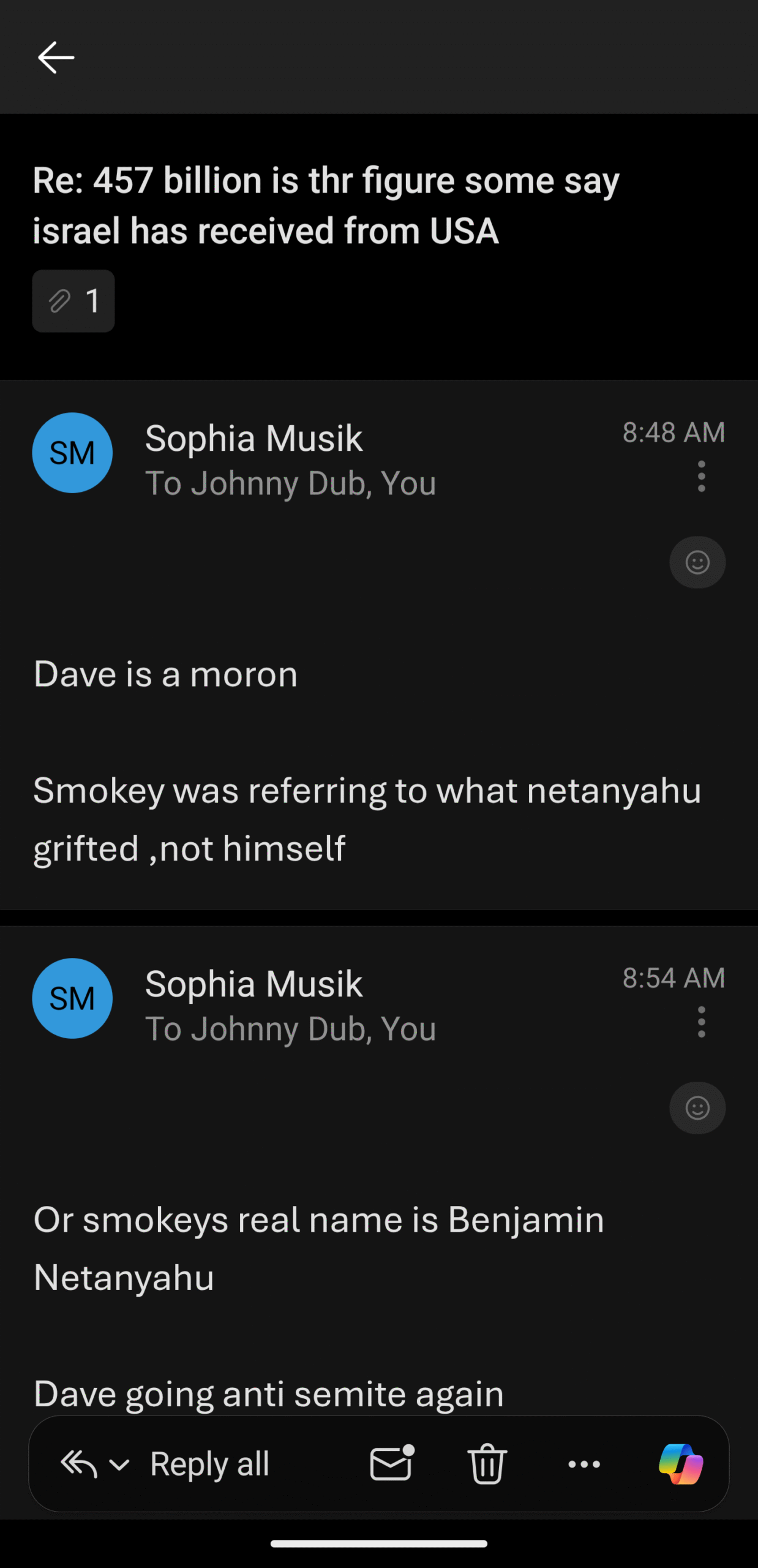
Task: Open Sophia Musik's avatar on 8:48 AM message
Action: [x=72, y=453]
